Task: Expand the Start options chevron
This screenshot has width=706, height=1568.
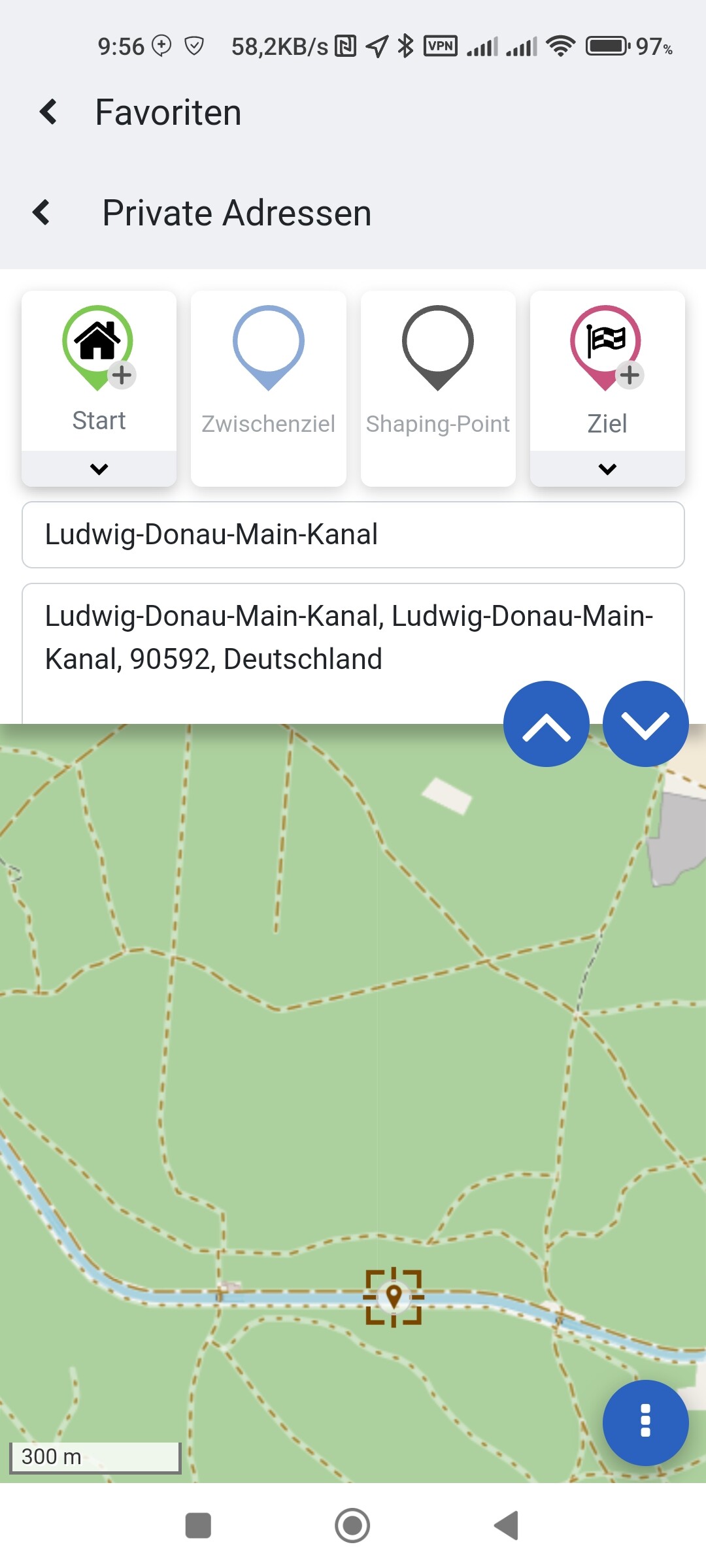Action: coord(99,468)
